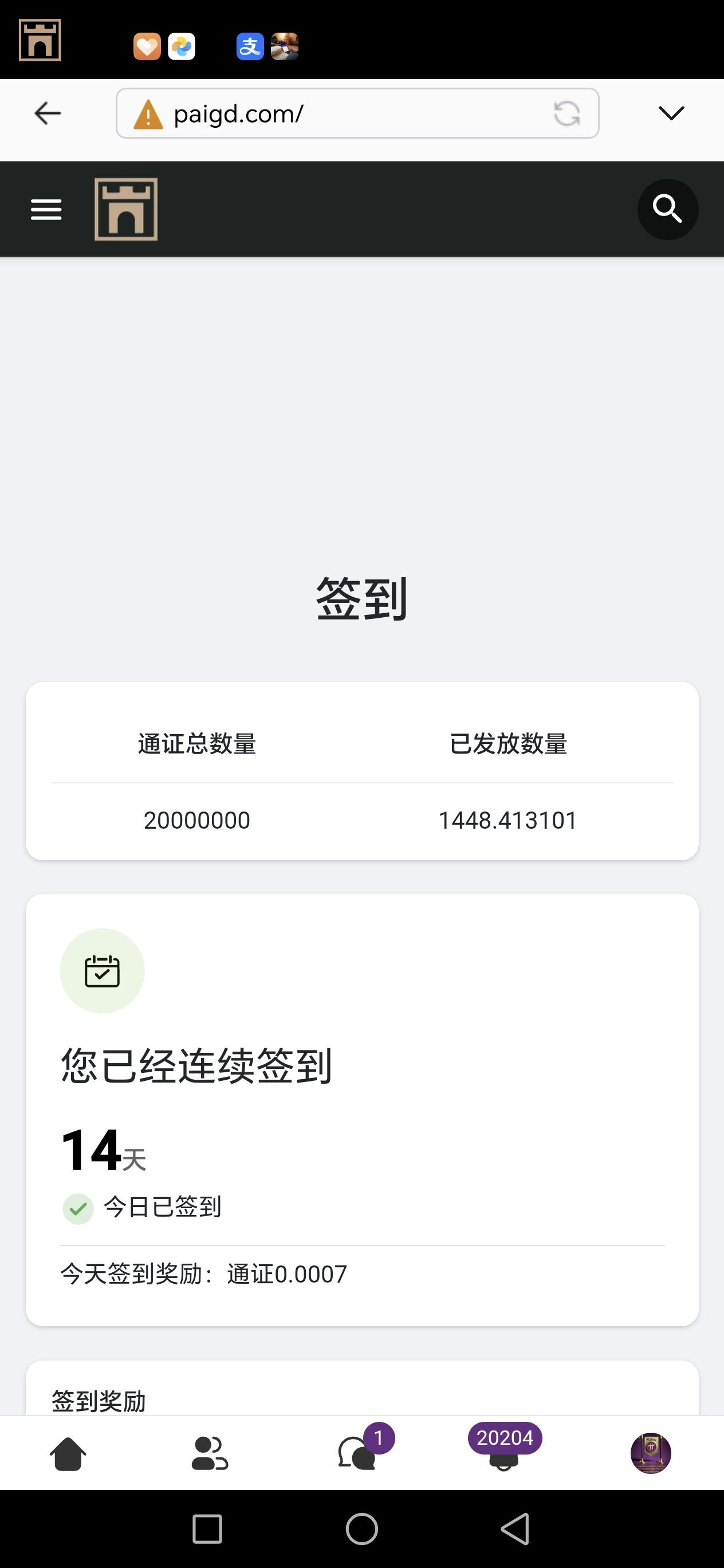Switch to the home tab
This screenshot has height=1568, width=724.
coord(68,1454)
